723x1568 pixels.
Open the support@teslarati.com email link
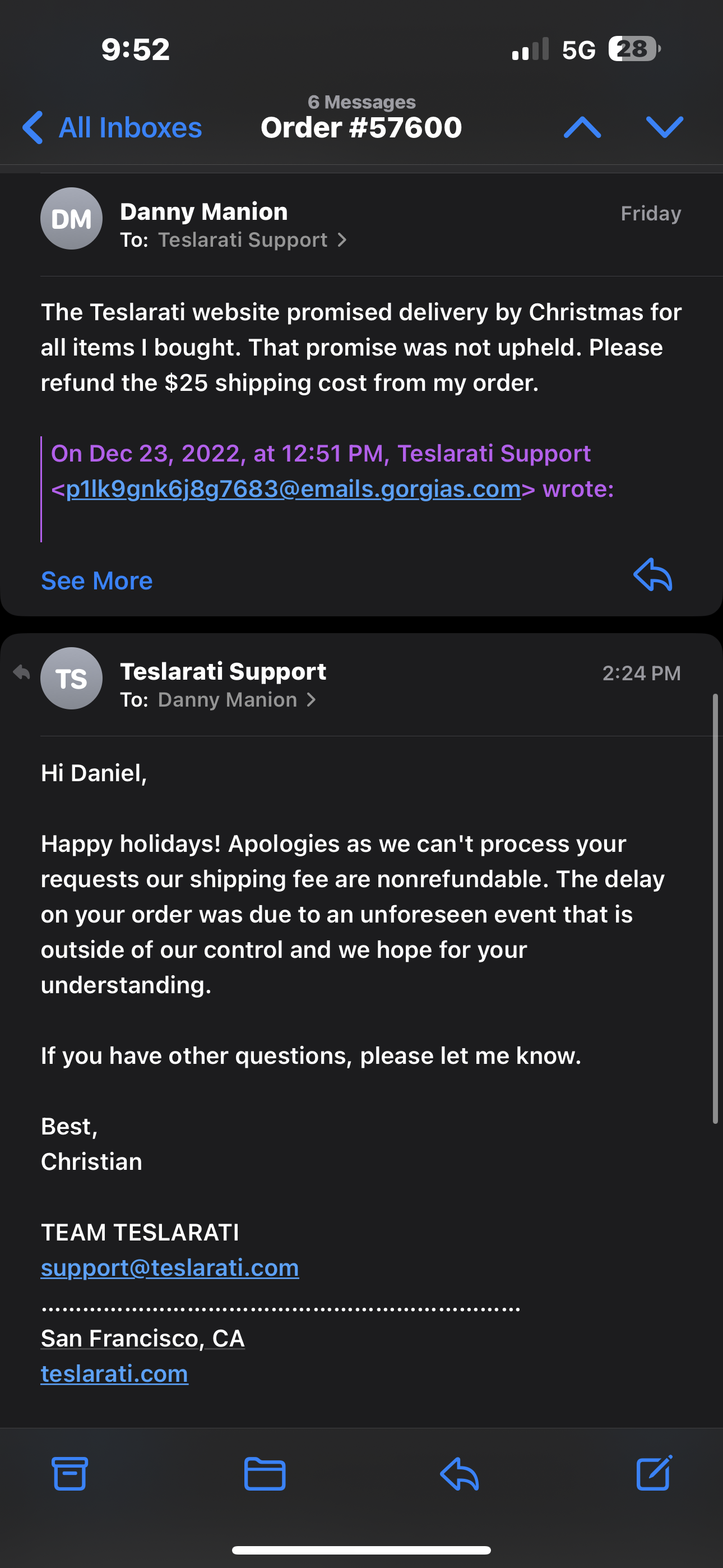[170, 1268]
